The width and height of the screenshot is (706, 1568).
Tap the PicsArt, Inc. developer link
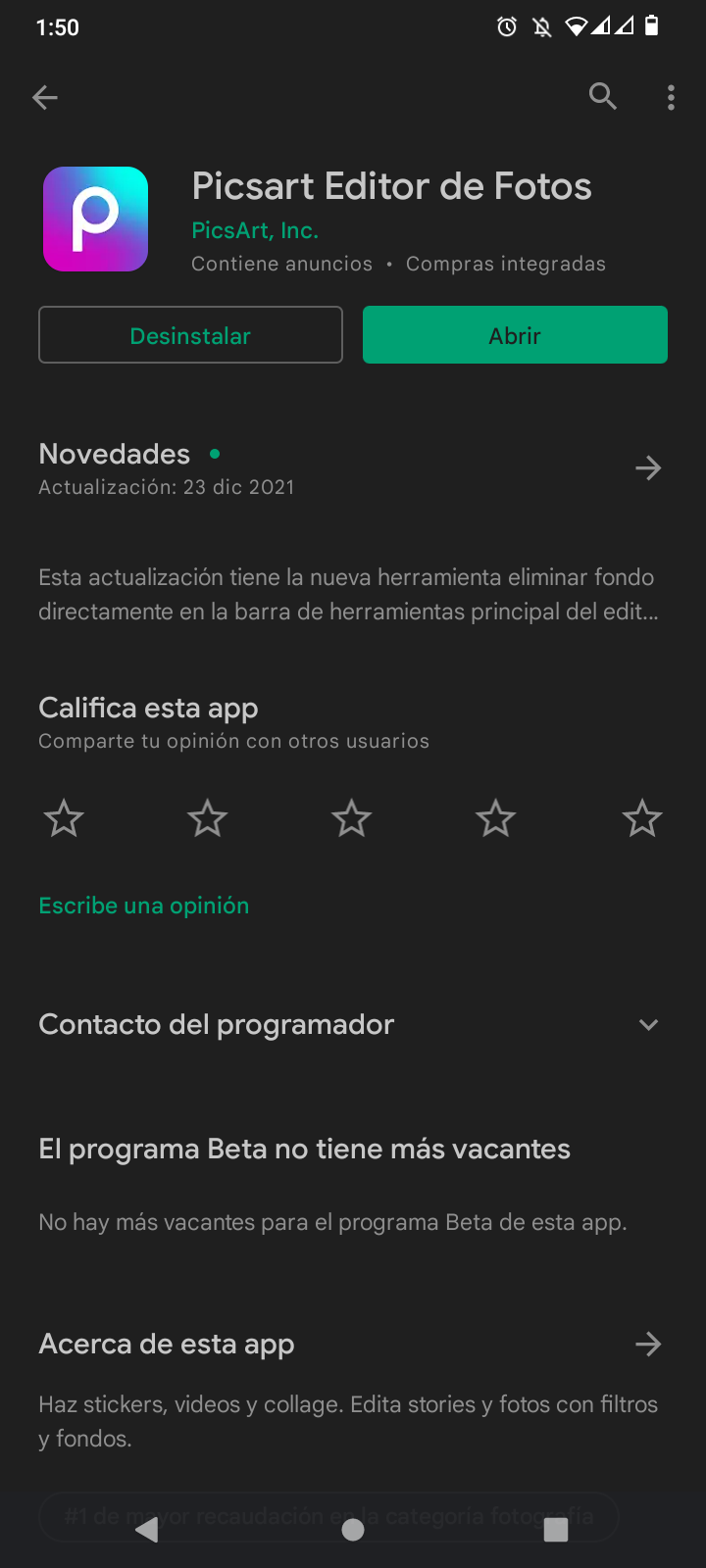click(255, 230)
